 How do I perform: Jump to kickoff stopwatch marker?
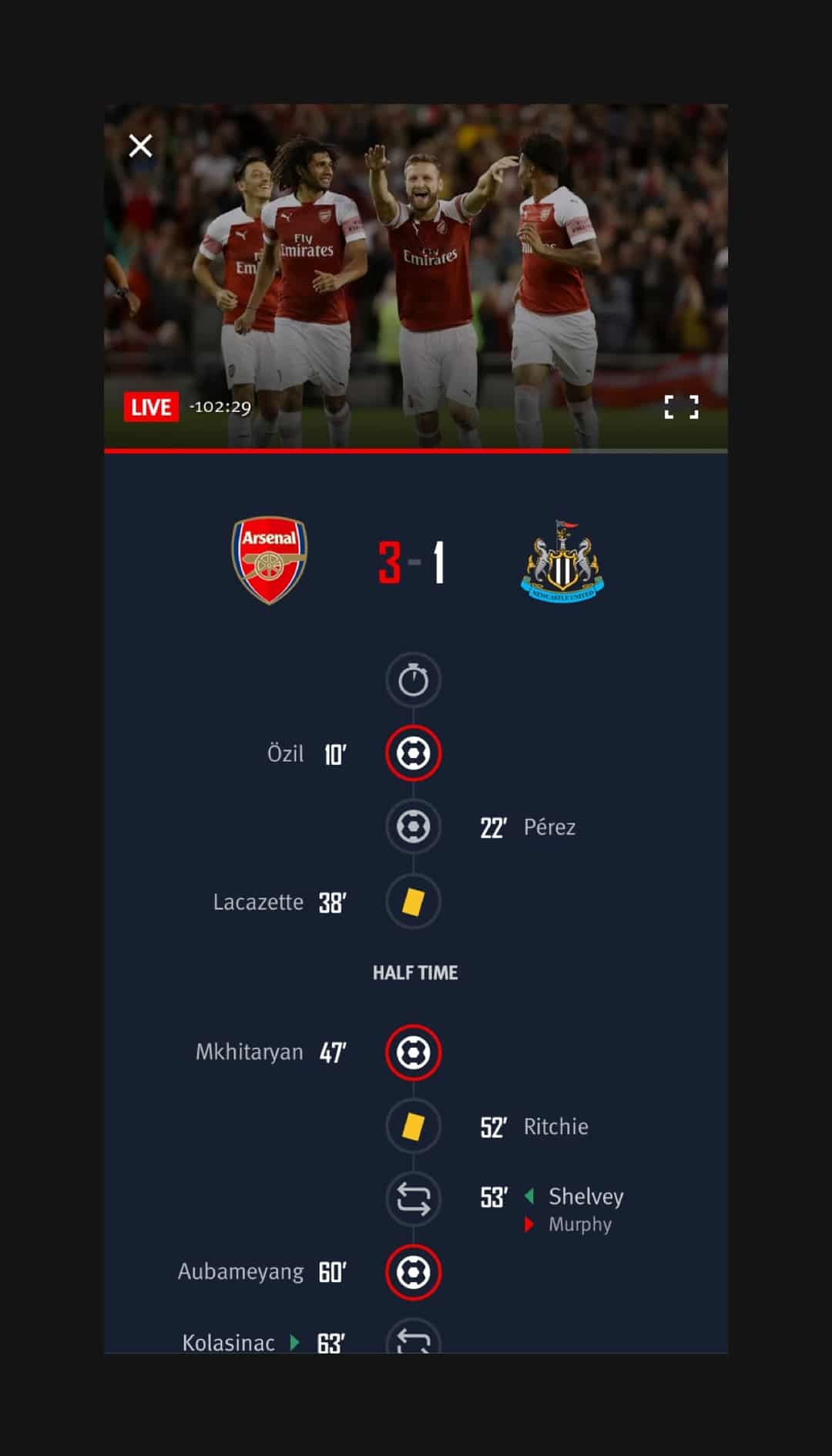click(413, 680)
